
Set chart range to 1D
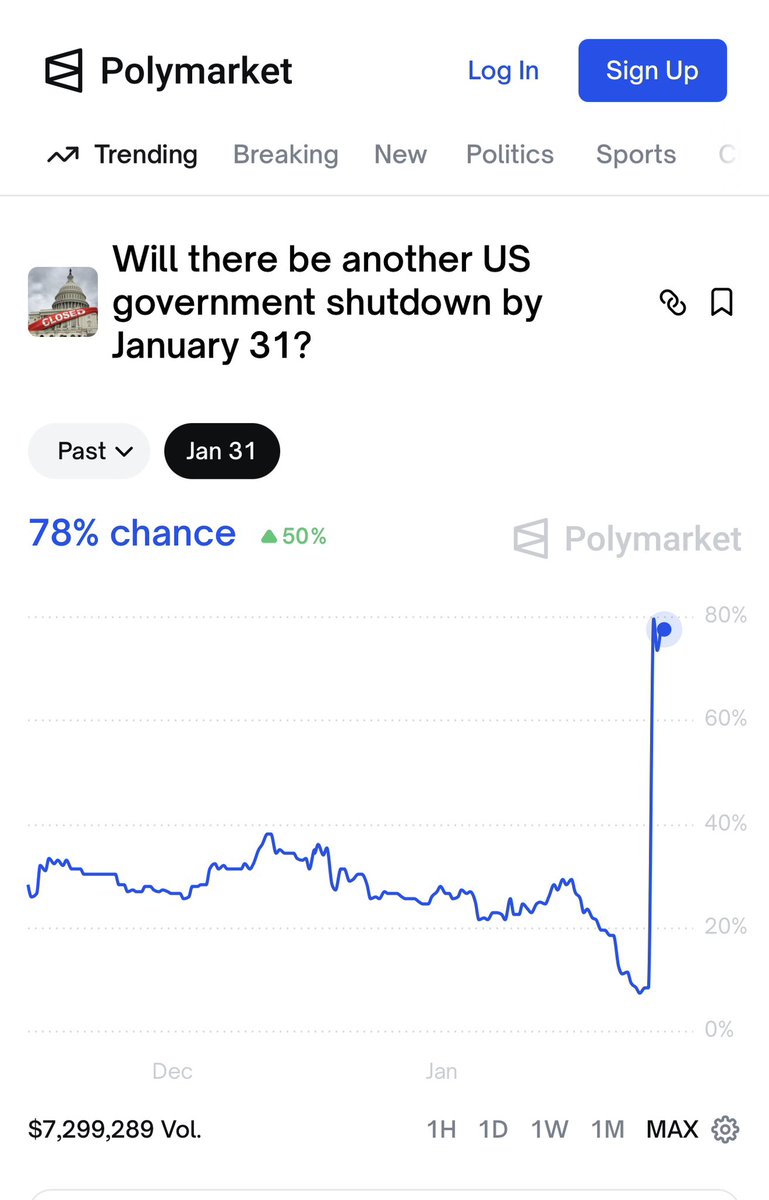(x=493, y=1130)
